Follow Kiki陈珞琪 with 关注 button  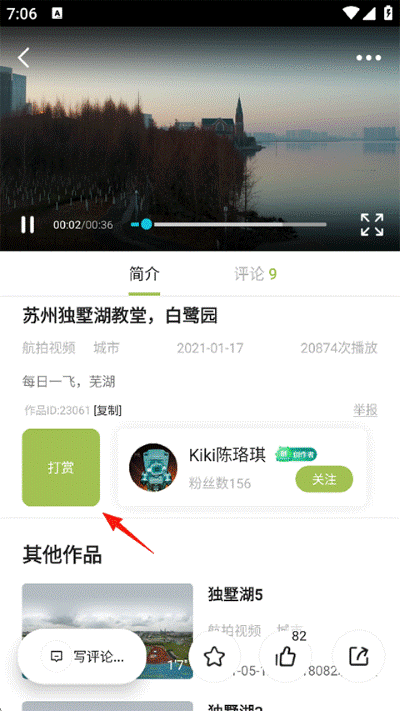324,479
